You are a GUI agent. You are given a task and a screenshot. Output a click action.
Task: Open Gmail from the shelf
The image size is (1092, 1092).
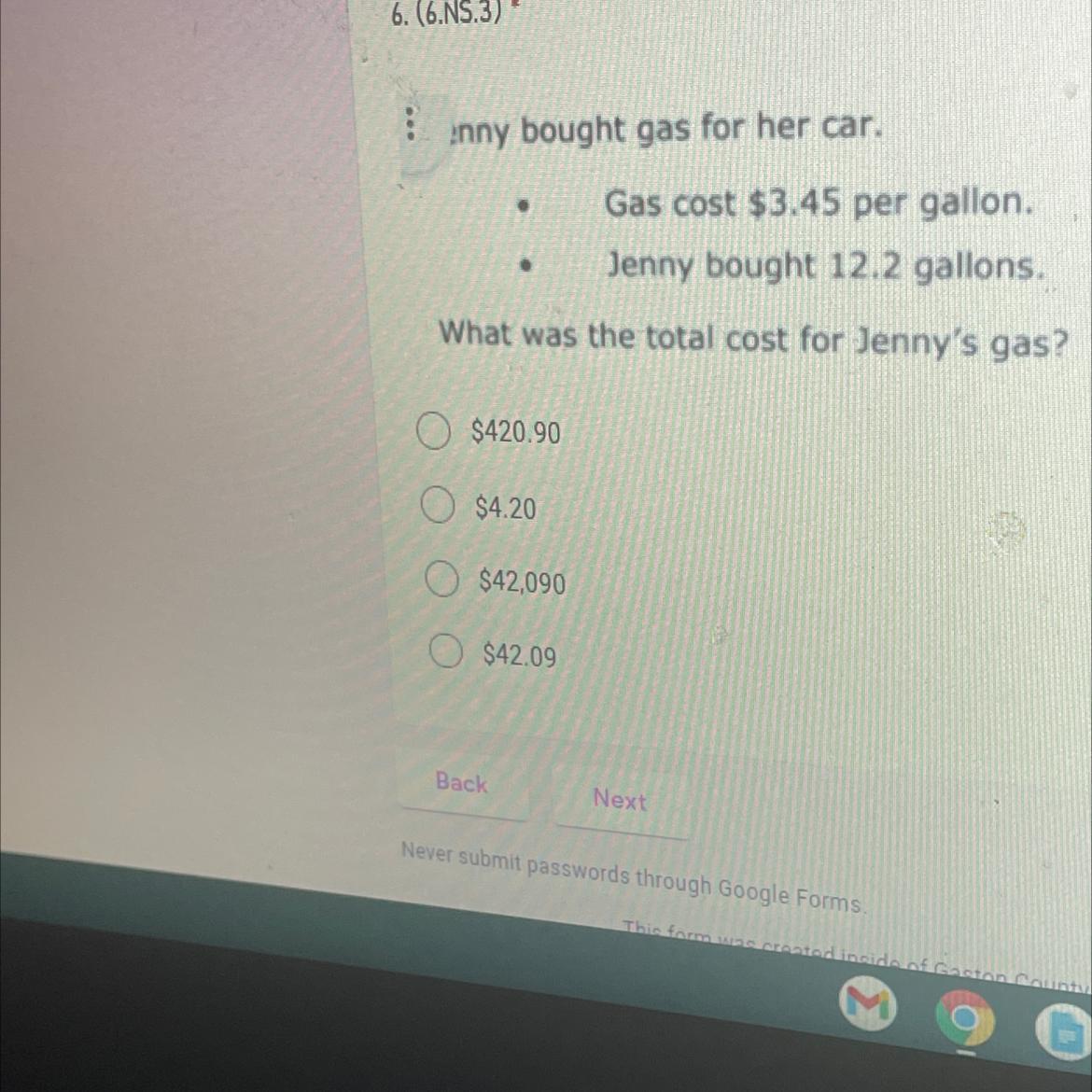point(866,1006)
